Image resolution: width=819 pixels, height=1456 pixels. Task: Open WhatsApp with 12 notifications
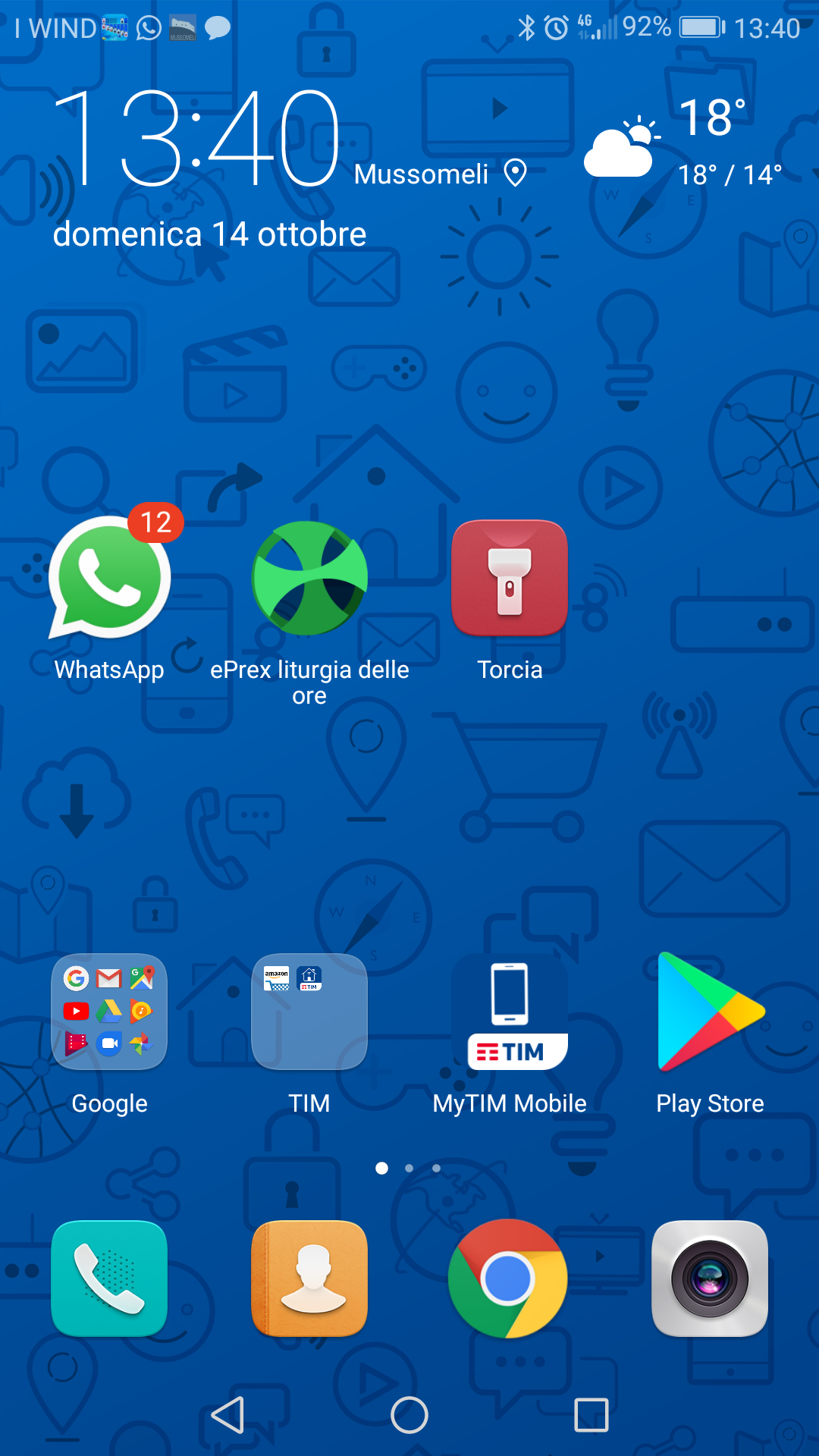tap(109, 578)
